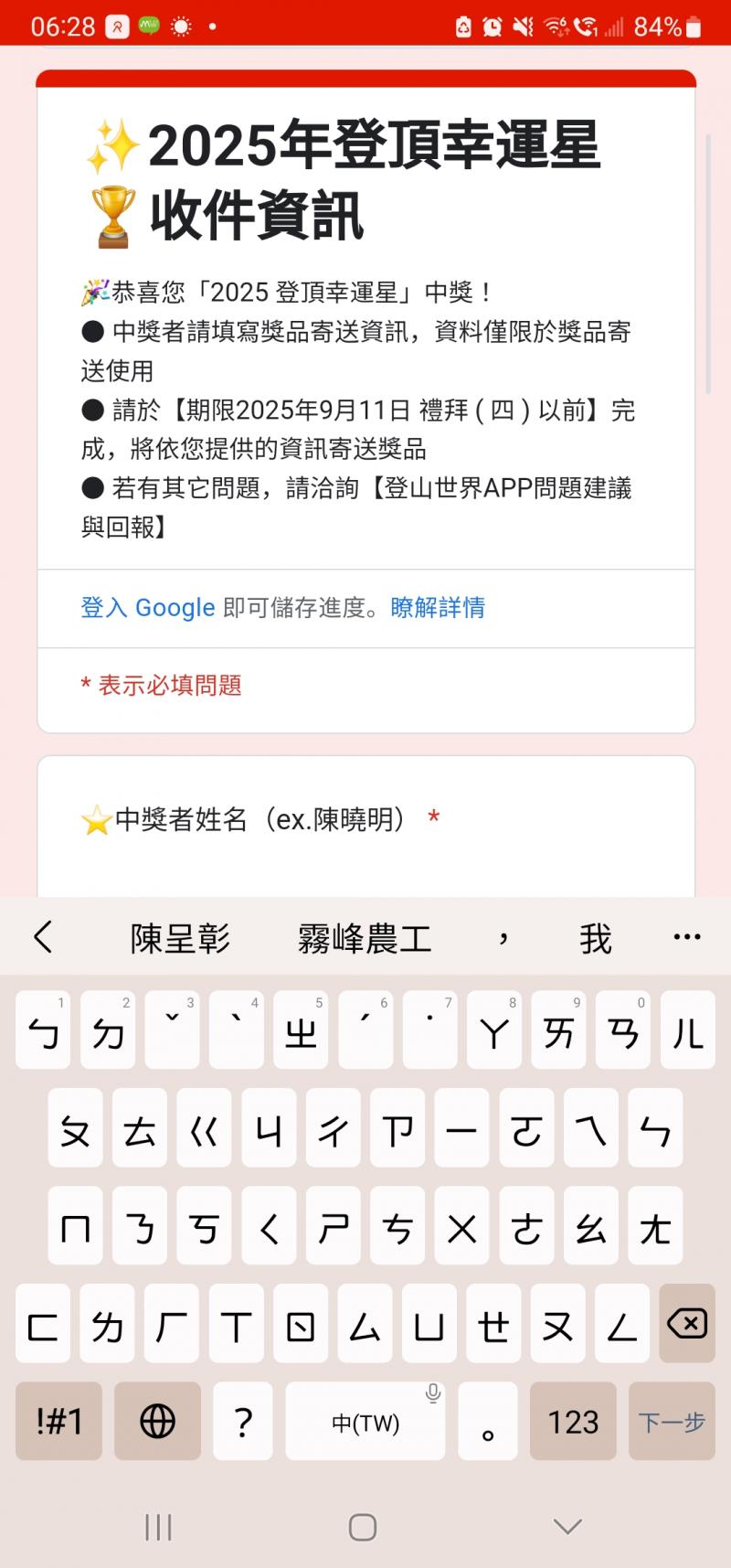Change keyboard language with the globe key
Image resolution: width=731 pixels, height=1568 pixels.
point(157,1421)
